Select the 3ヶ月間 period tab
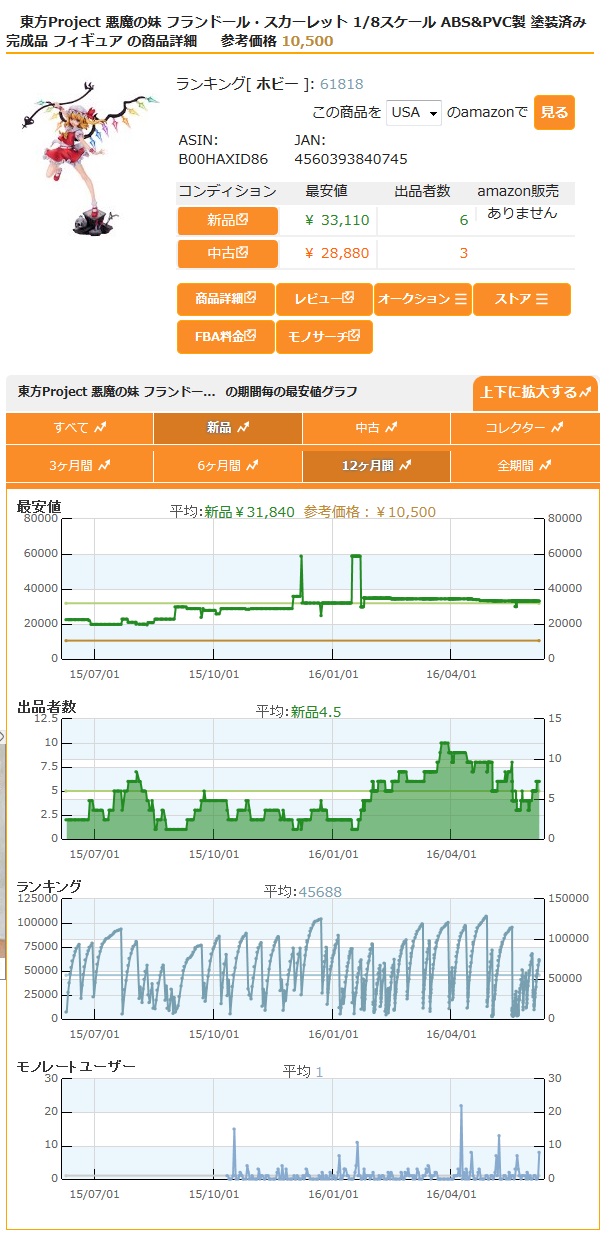Image resolution: width=611 pixels, height=1234 pixels. point(79,466)
